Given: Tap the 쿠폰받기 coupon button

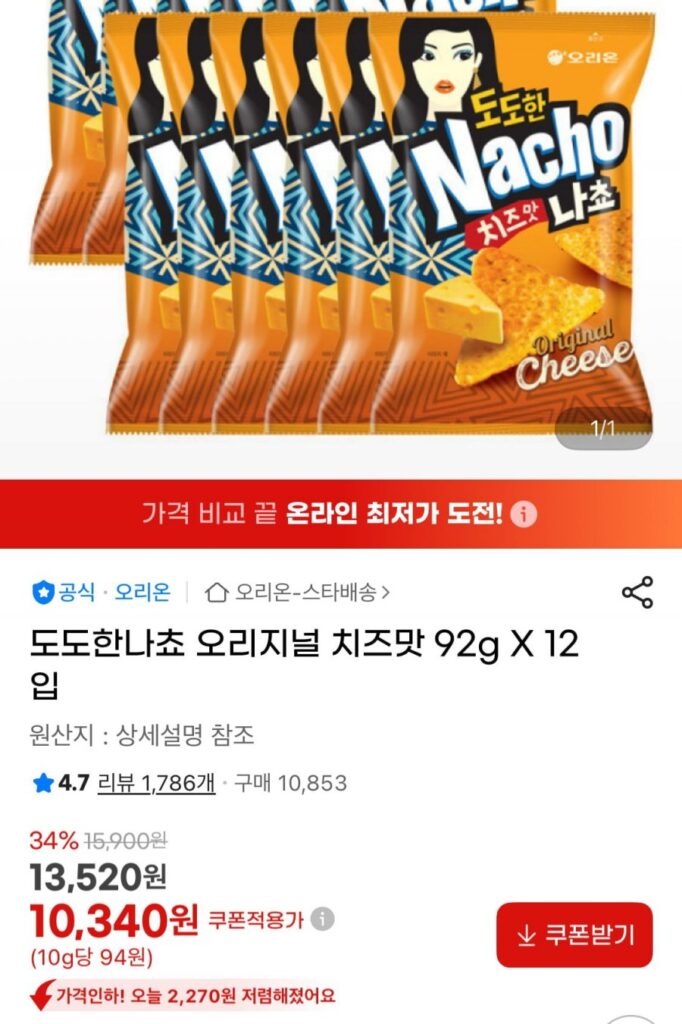Looking at the screenshot, I should click(574, 935).
